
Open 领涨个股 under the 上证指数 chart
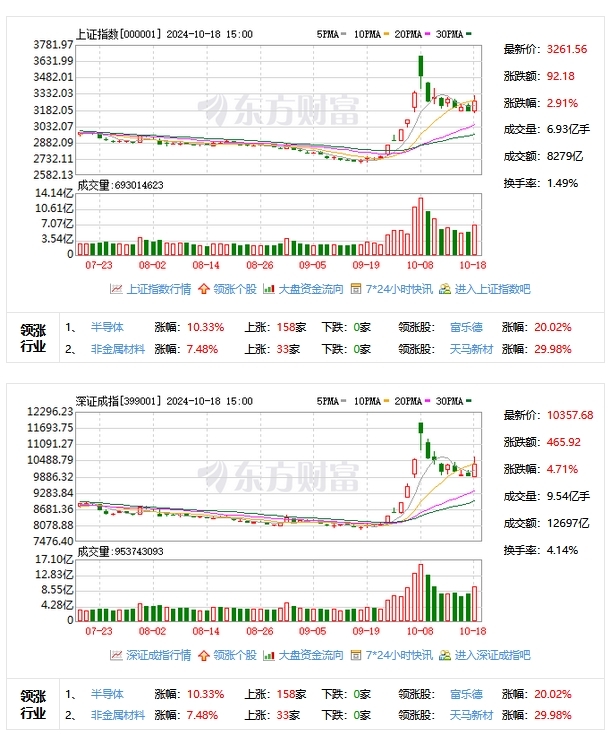236,289
